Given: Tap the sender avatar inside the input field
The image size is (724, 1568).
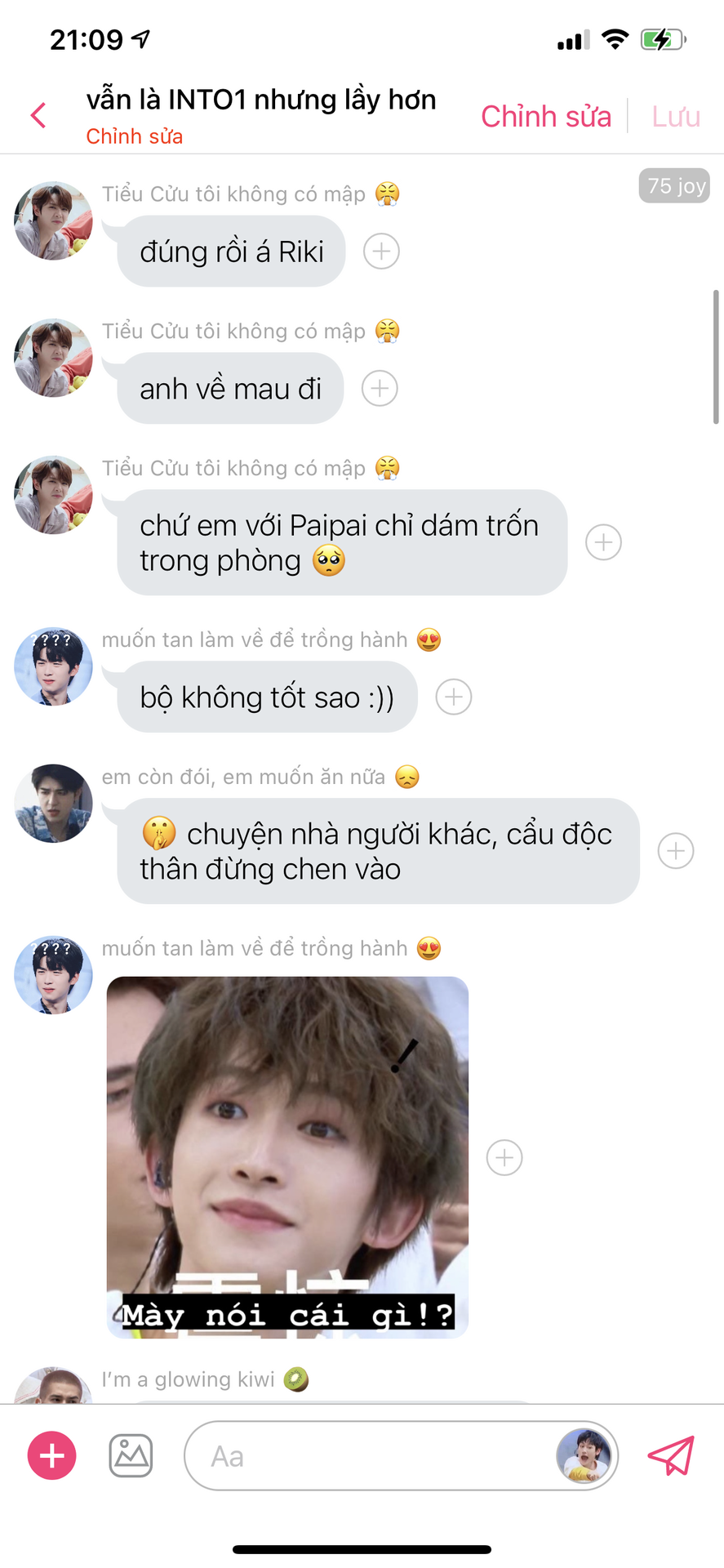Looking at the screenshot, I should click(584, 1456).
